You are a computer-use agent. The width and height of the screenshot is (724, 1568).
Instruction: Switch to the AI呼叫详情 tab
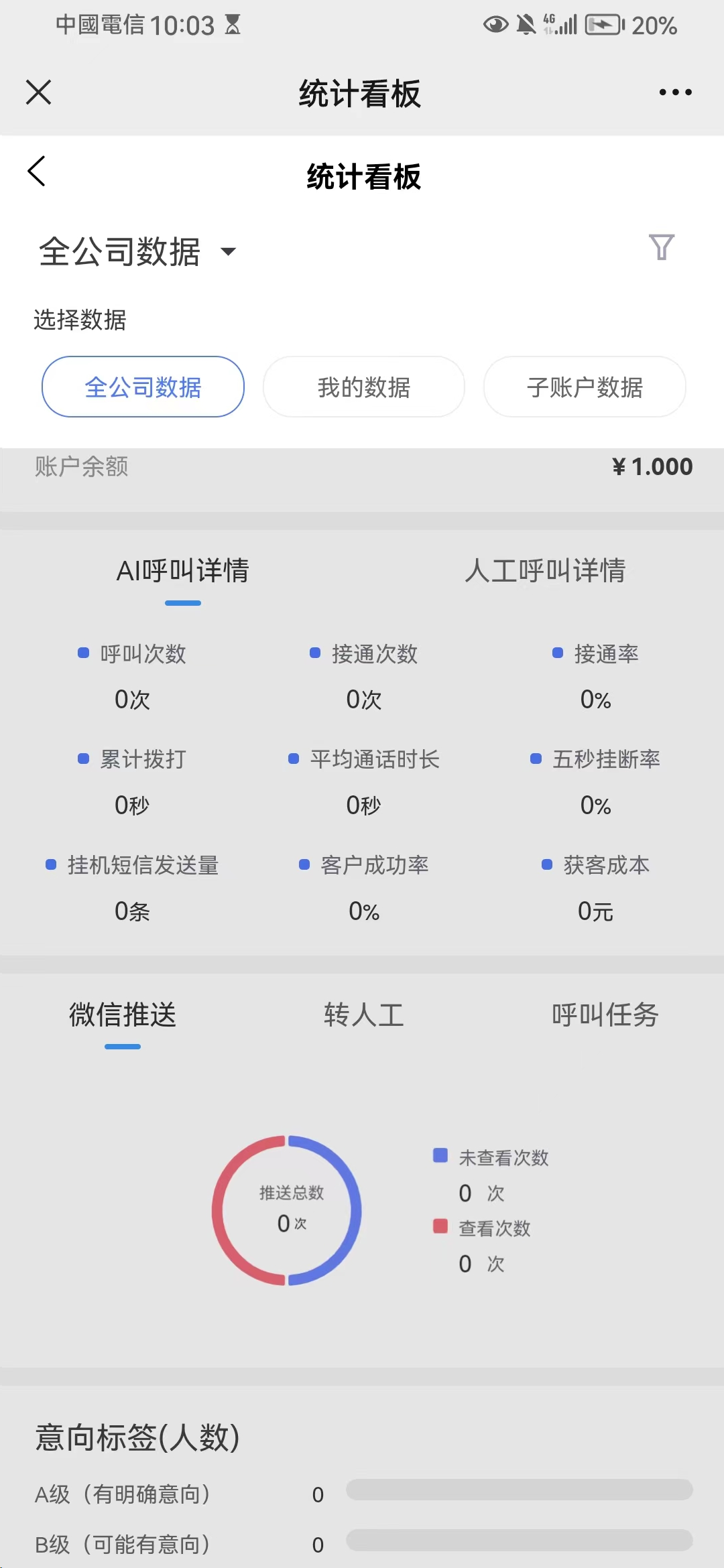[x=182, y=571]
